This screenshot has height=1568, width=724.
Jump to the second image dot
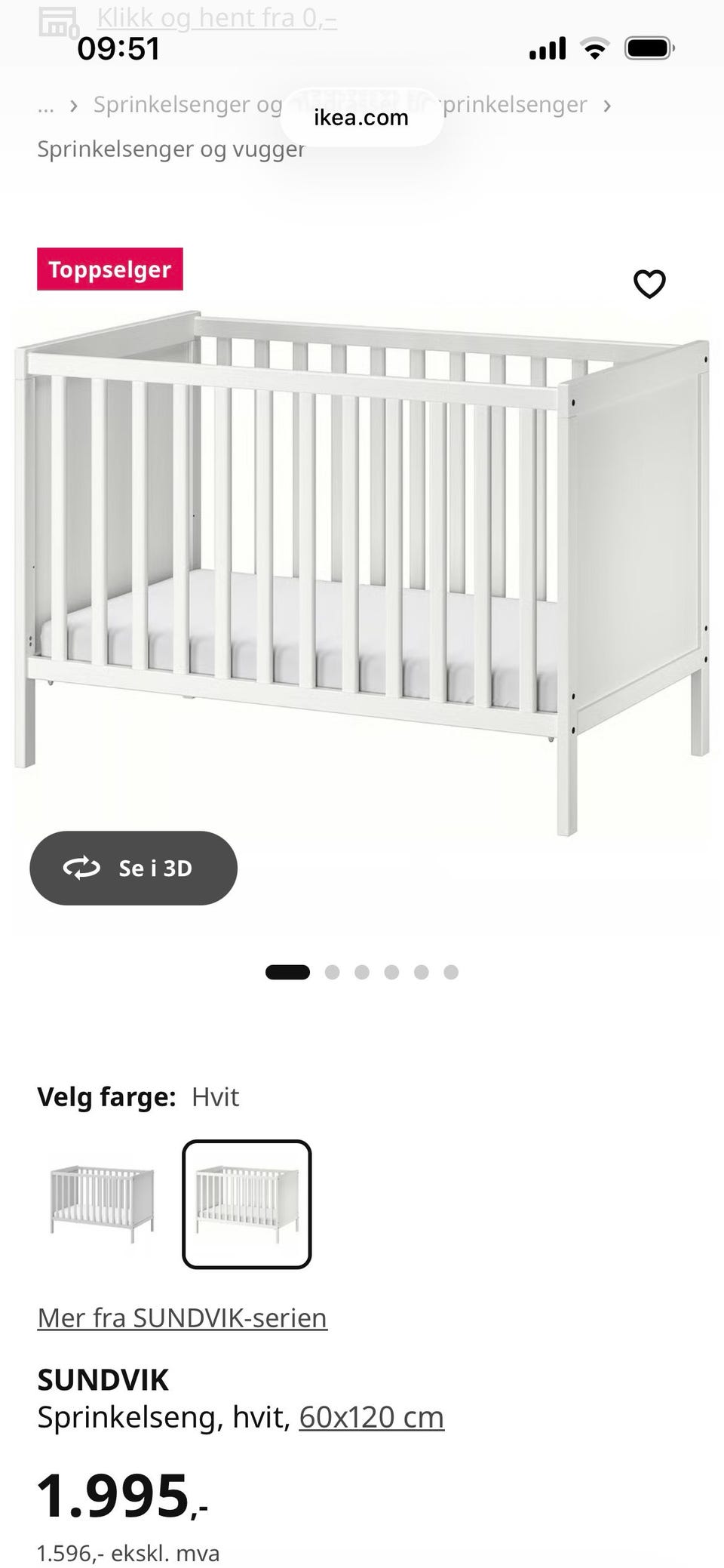pos(332,972)
